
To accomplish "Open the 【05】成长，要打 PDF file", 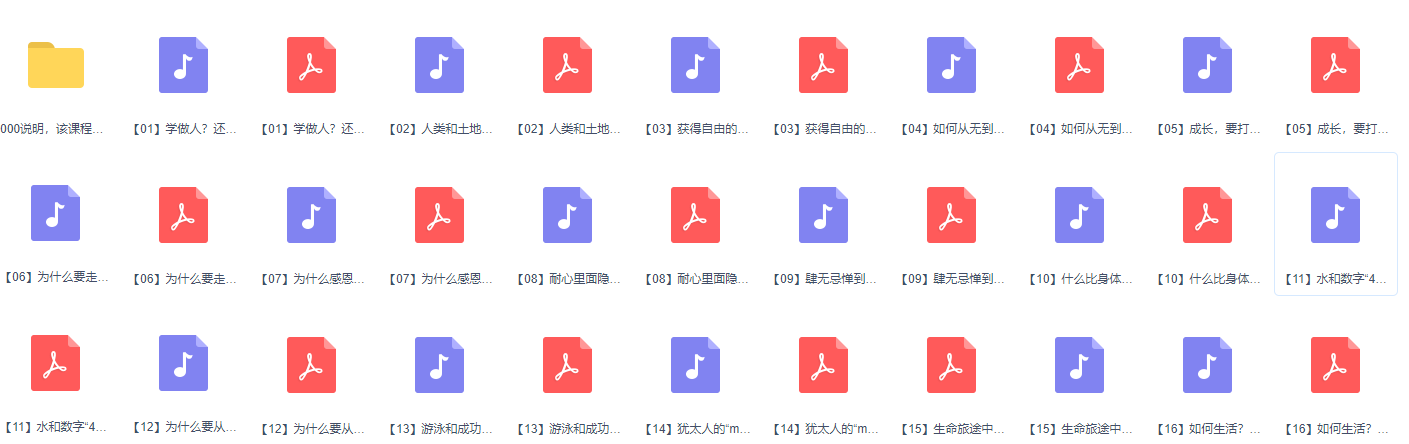I will (1336, 66).
